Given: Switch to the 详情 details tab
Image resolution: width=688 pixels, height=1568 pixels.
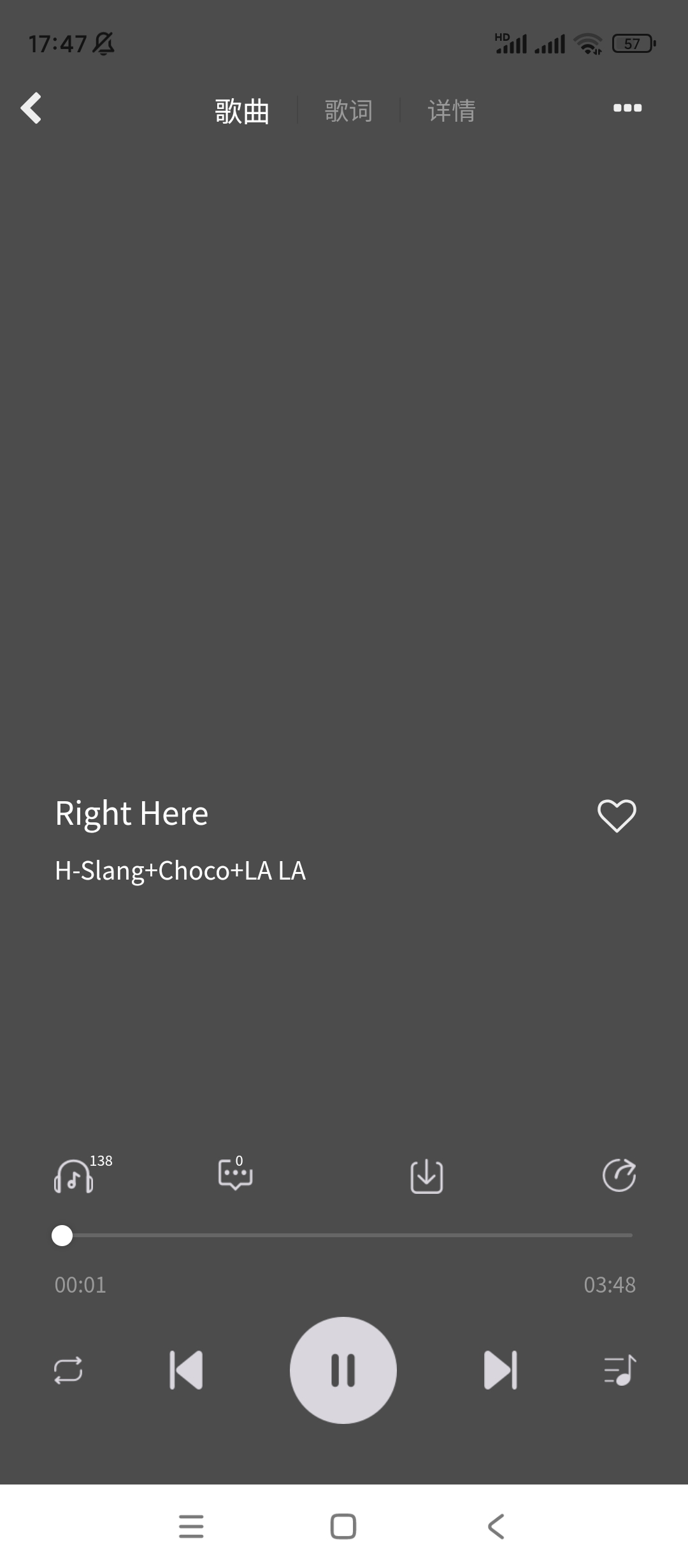Looking at the screenshot, I should [x=452, y=111].
